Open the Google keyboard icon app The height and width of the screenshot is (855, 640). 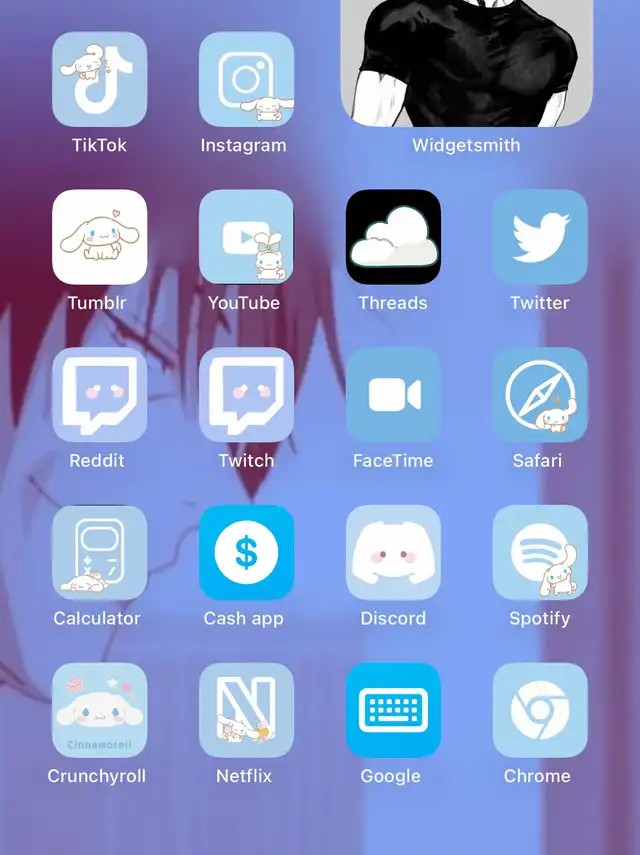coord(393,710)
